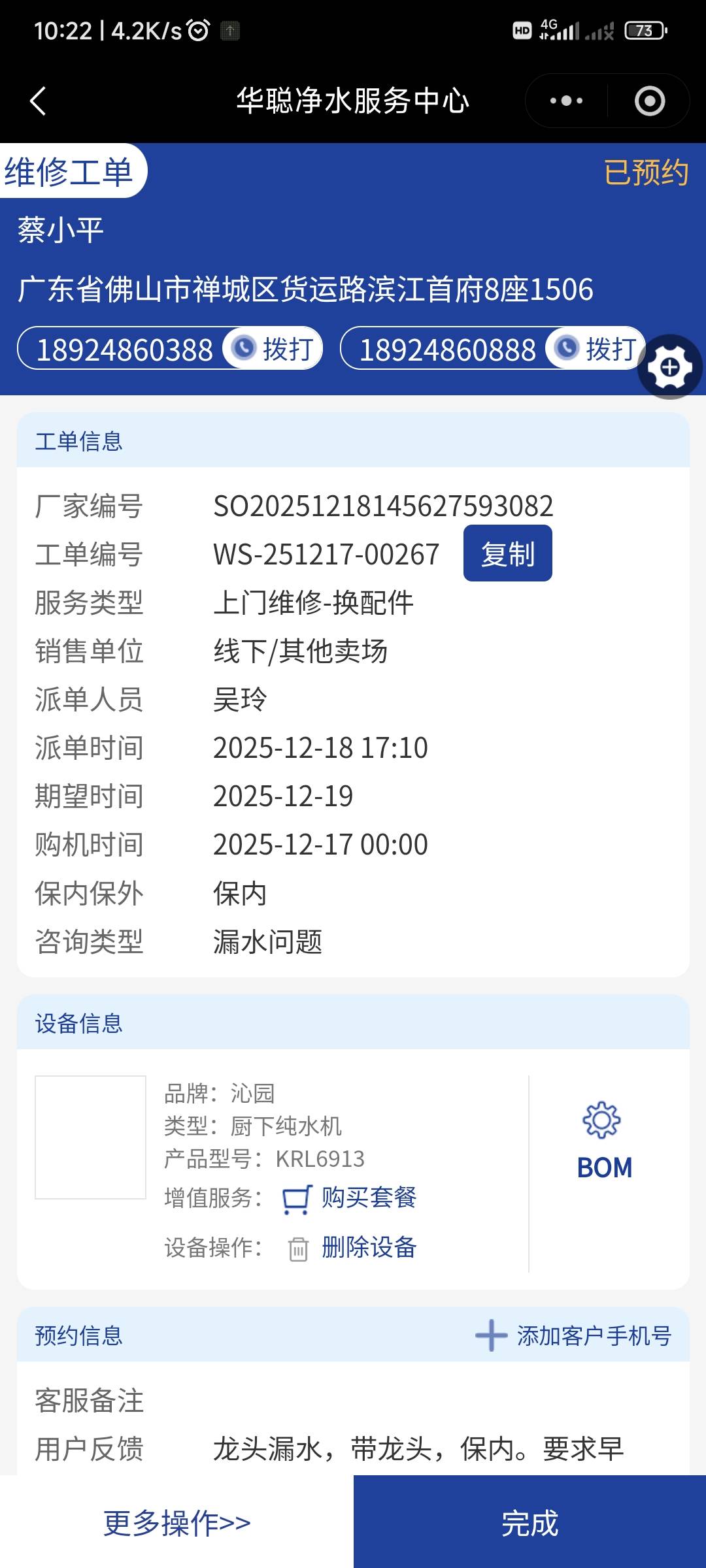Dial the number 18924860388
Image resolution: width=706 pixels, height=1568 pixels.
click(273, 349)
